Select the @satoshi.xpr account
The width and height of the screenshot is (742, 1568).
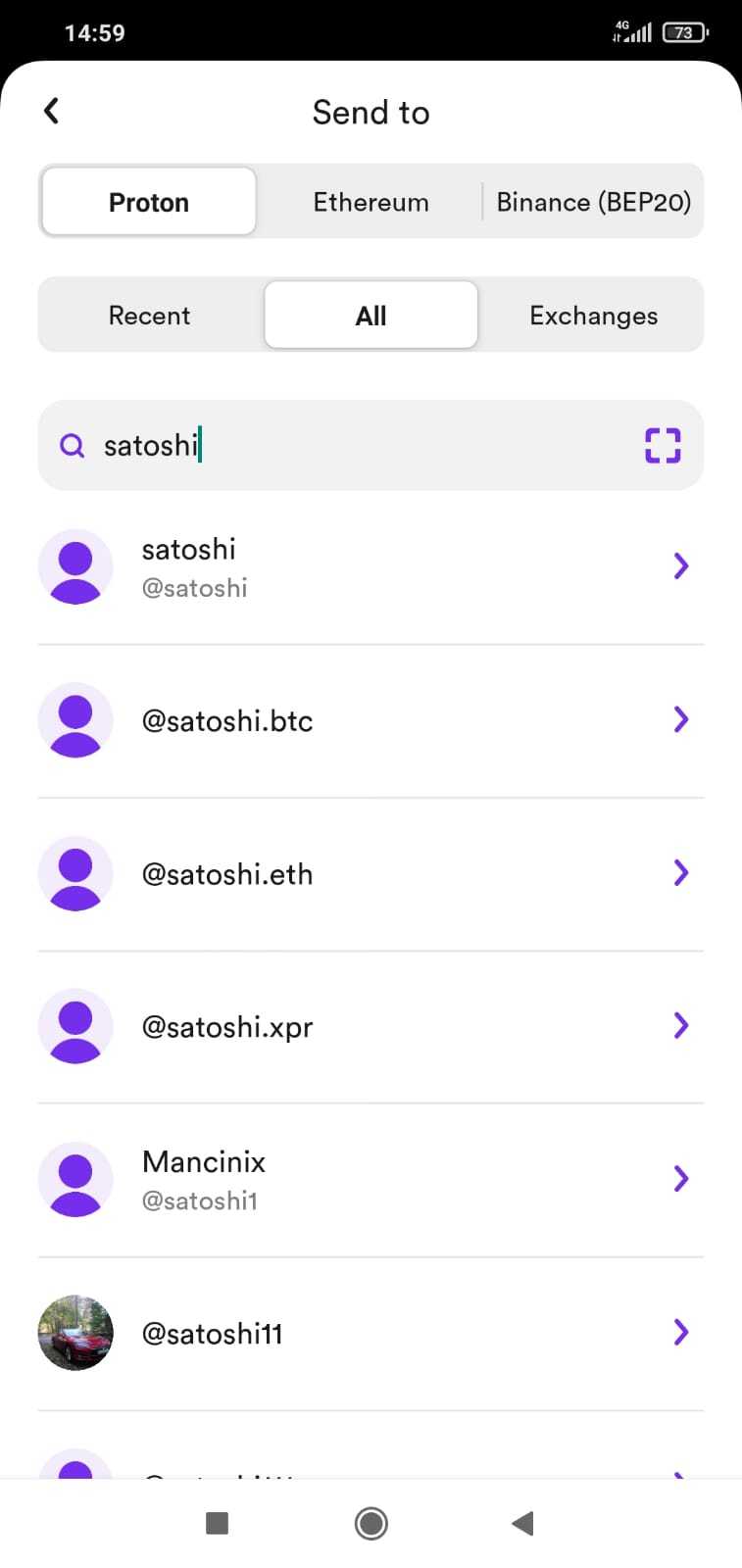(x=371, y=1026)
